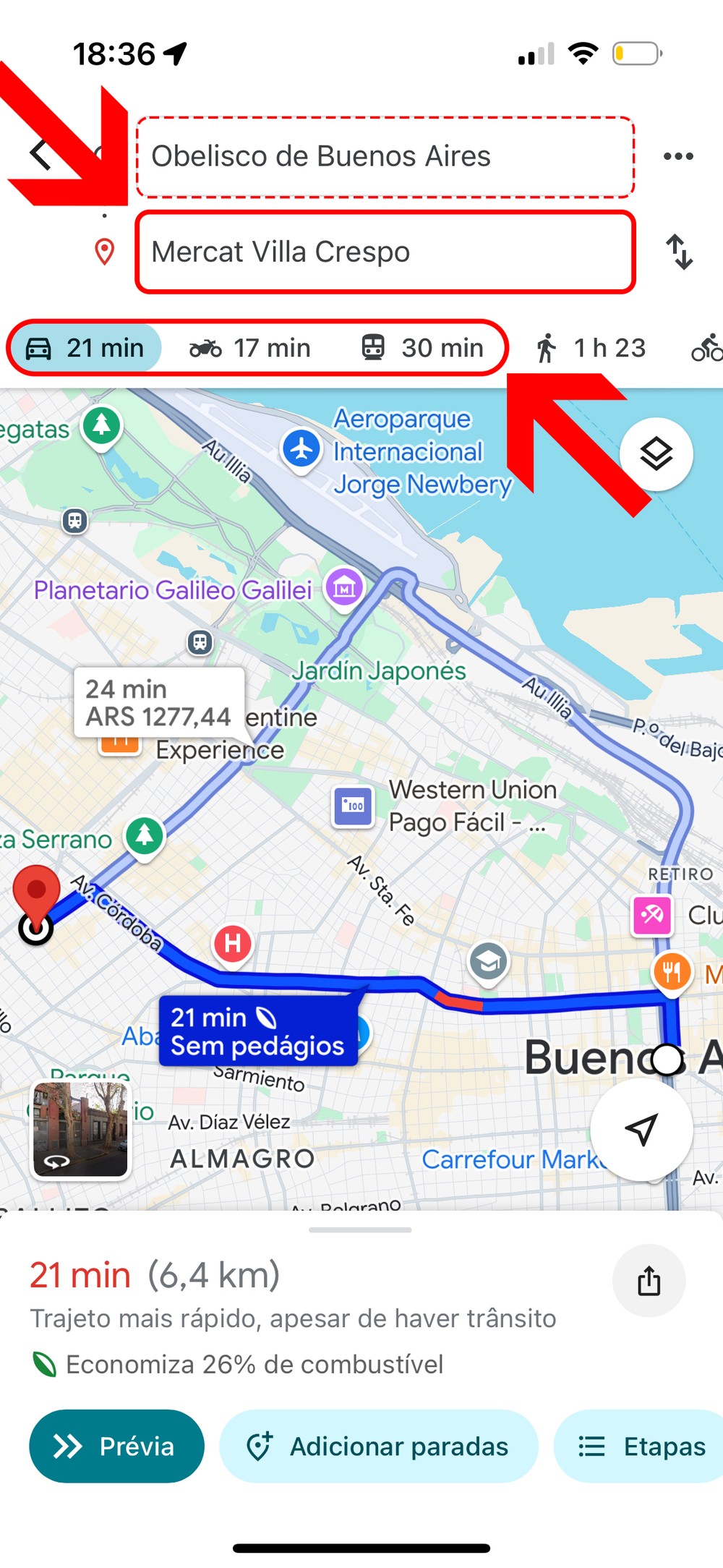Switch to transit 30 min mode

click(422, 348)
